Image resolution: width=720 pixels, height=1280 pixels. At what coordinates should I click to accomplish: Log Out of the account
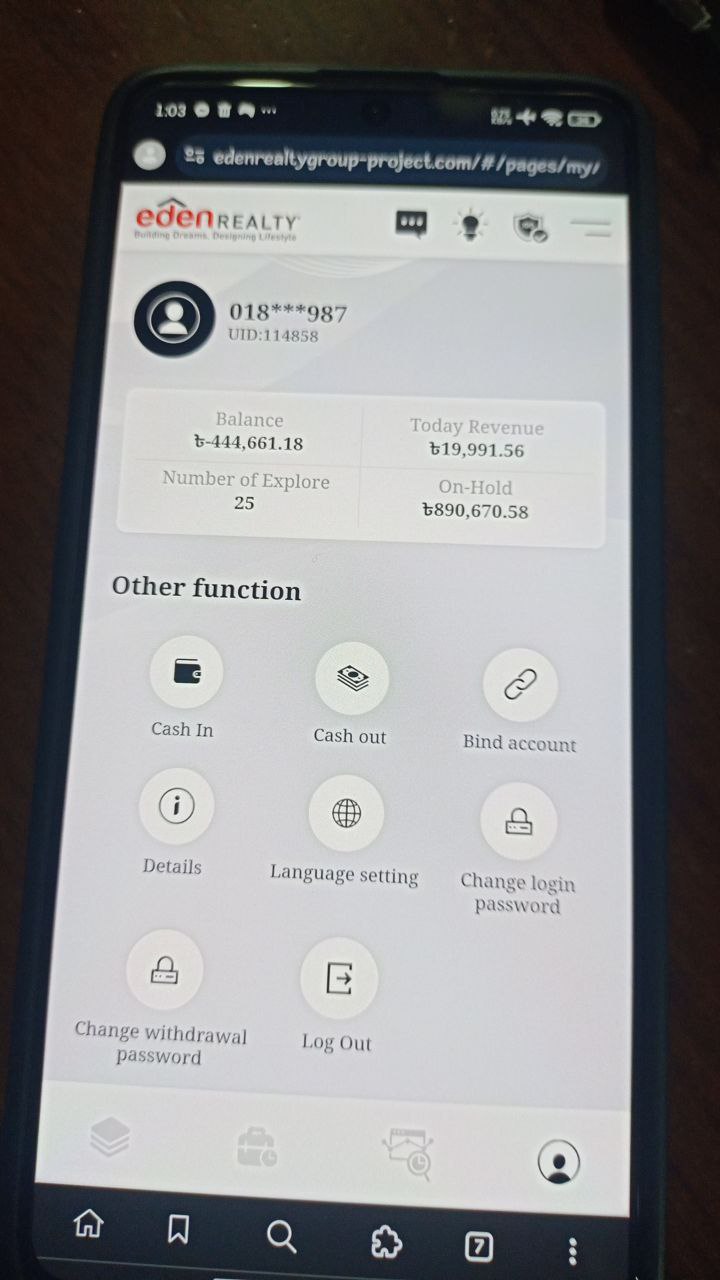point(339,978)
